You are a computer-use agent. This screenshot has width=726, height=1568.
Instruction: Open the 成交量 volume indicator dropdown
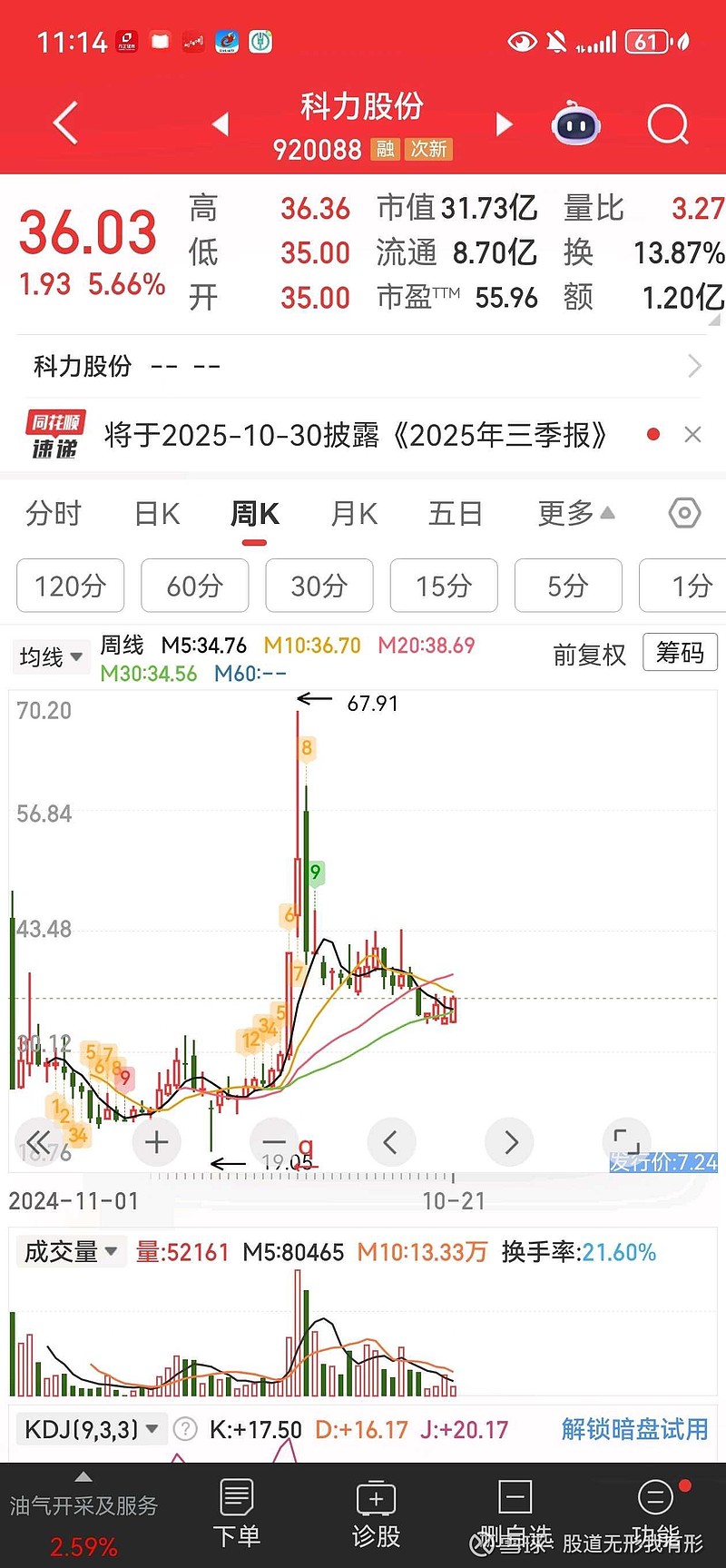71,1251
